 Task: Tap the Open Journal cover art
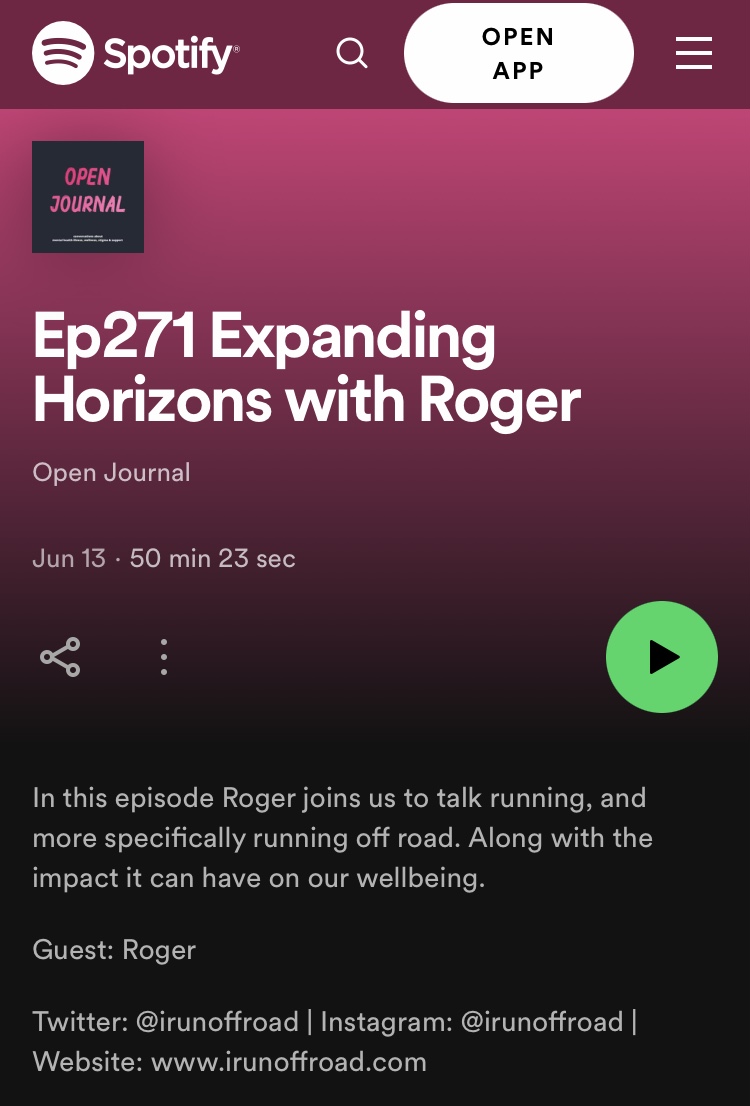click(88, 197)
